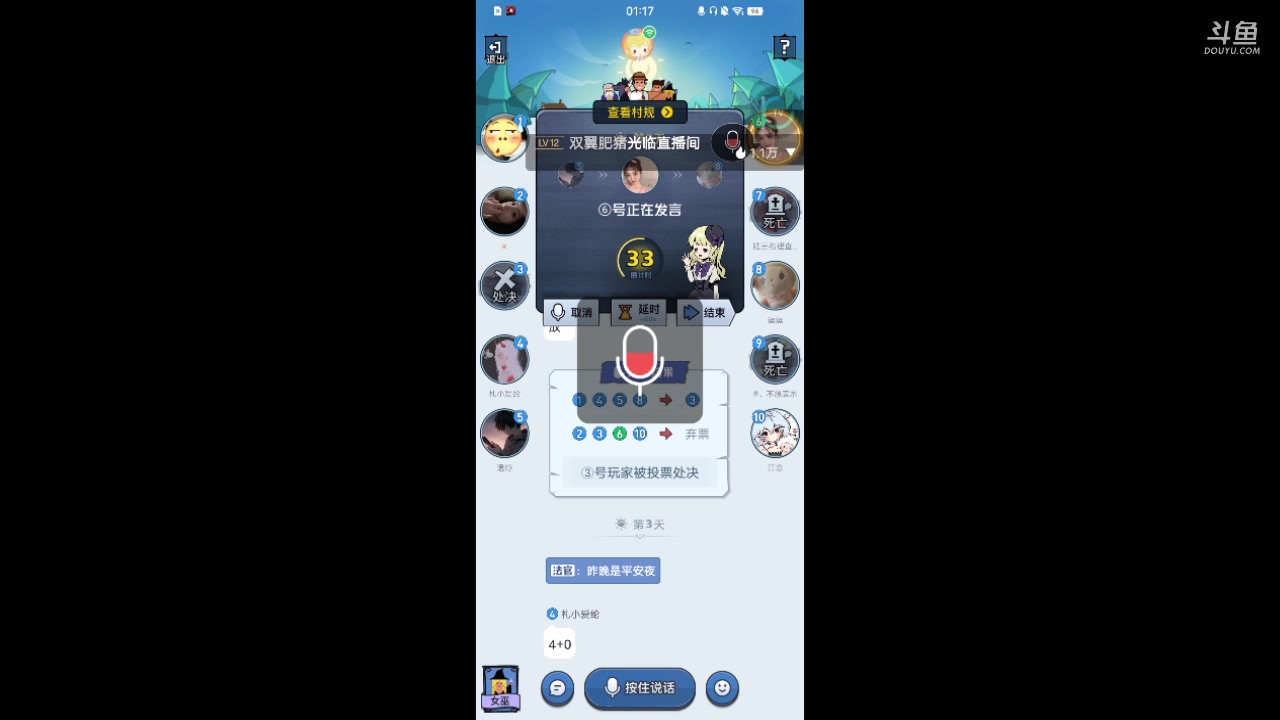Tap 取消 to cancel speaking

[571, 312]
